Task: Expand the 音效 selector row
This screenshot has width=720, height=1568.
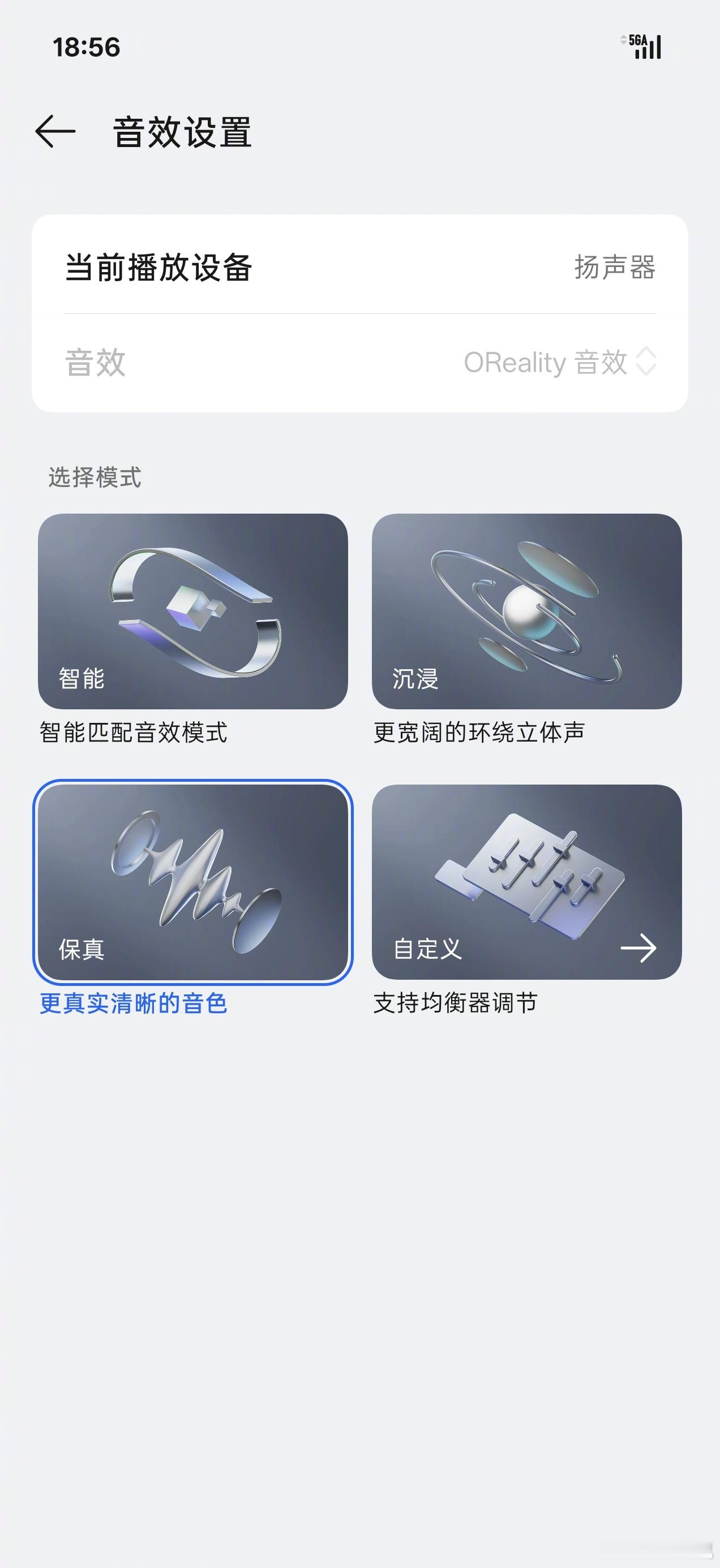Action: tap(359, 363)
